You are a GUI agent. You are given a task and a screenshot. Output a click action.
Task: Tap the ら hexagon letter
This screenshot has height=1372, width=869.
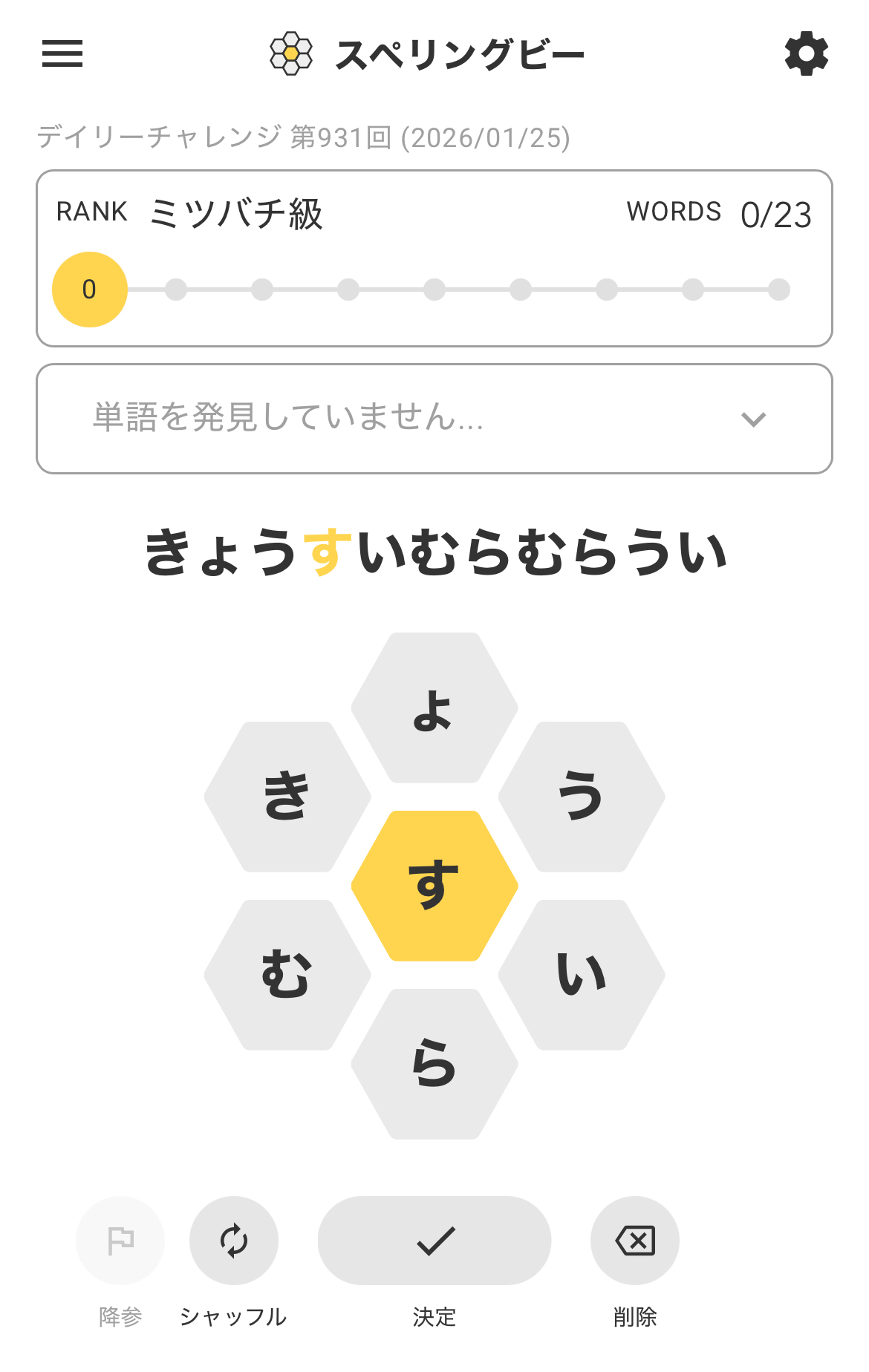coord(434,1064)
